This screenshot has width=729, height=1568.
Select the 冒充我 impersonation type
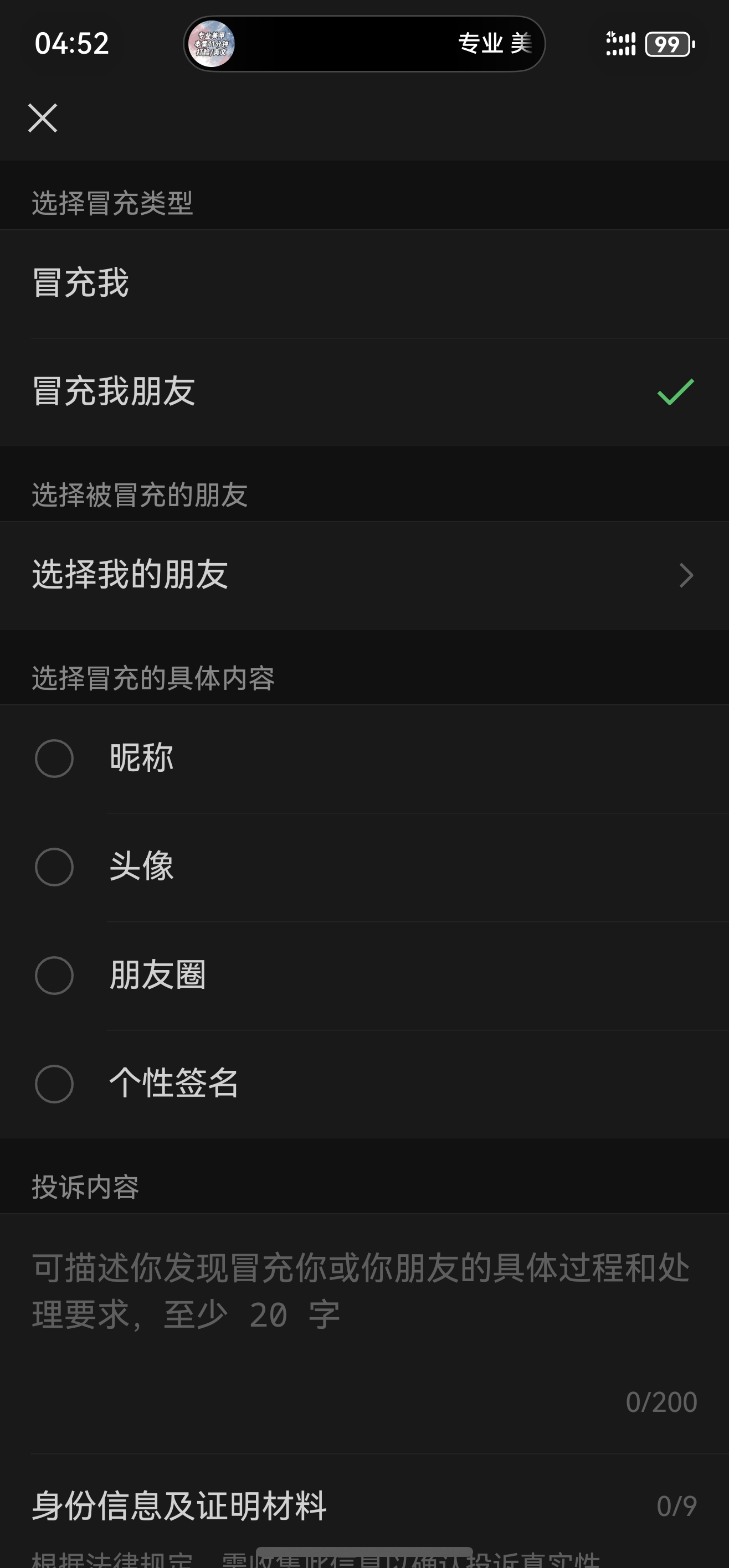(x=80, y=282)
